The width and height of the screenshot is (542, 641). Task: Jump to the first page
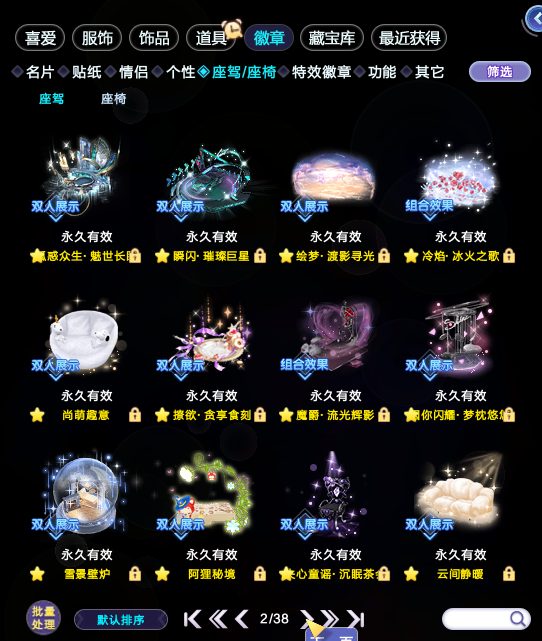coord(192,619)
